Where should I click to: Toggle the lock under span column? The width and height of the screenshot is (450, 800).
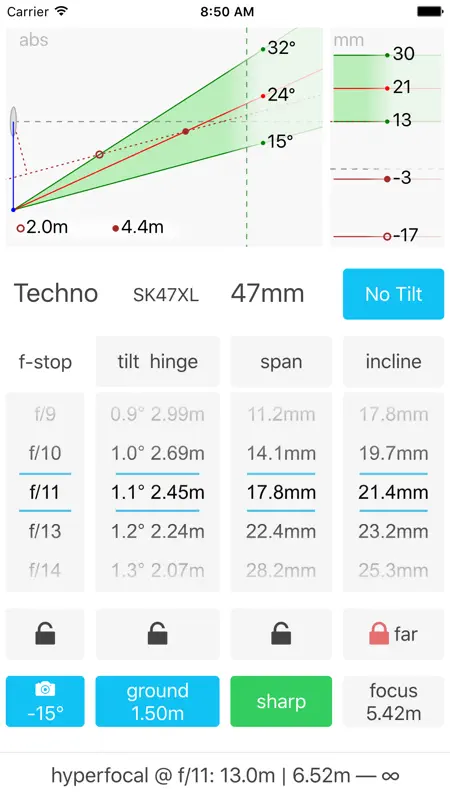click(281, 634)
